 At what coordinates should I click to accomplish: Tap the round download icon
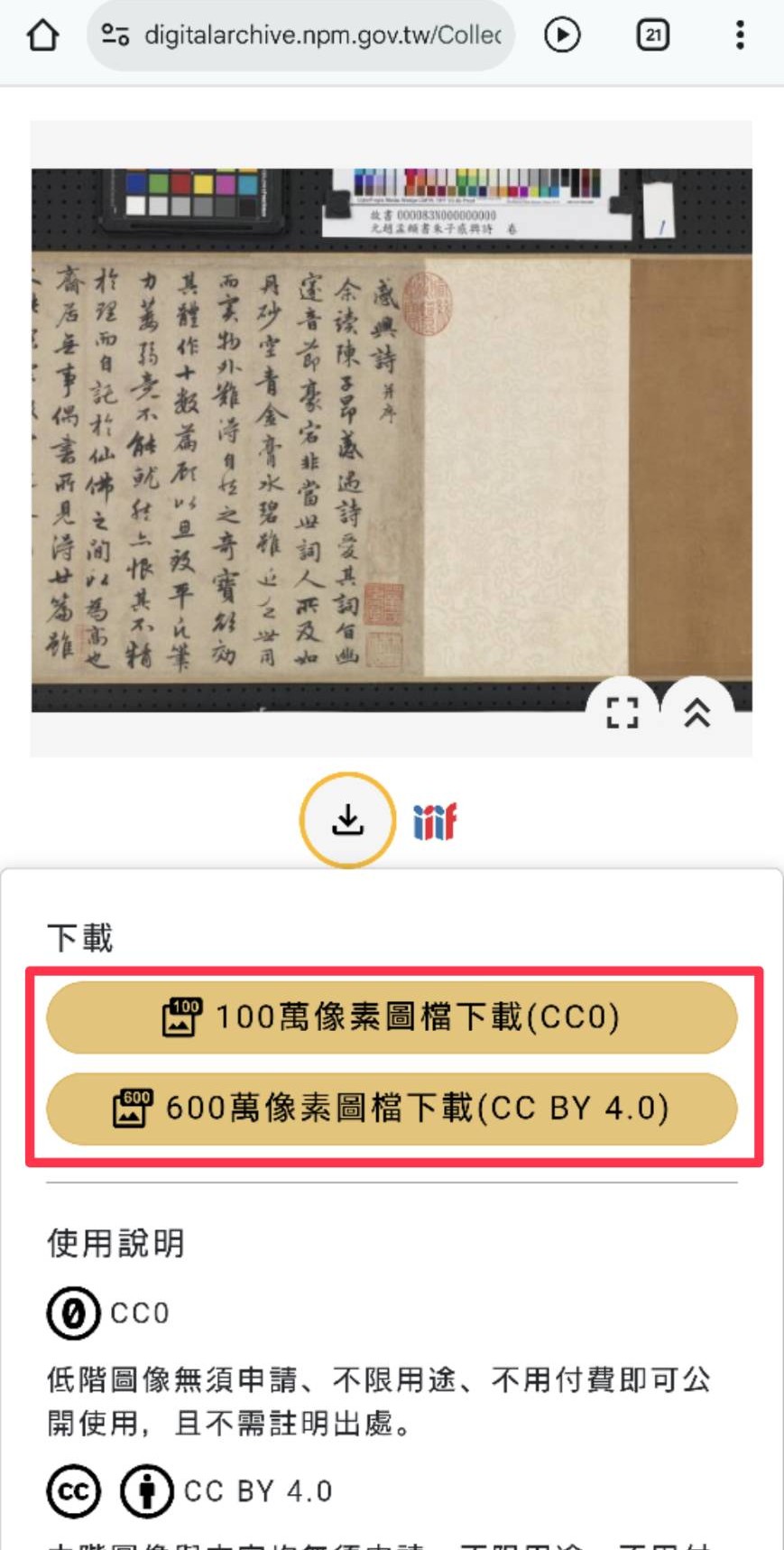(x=347, y=820)
